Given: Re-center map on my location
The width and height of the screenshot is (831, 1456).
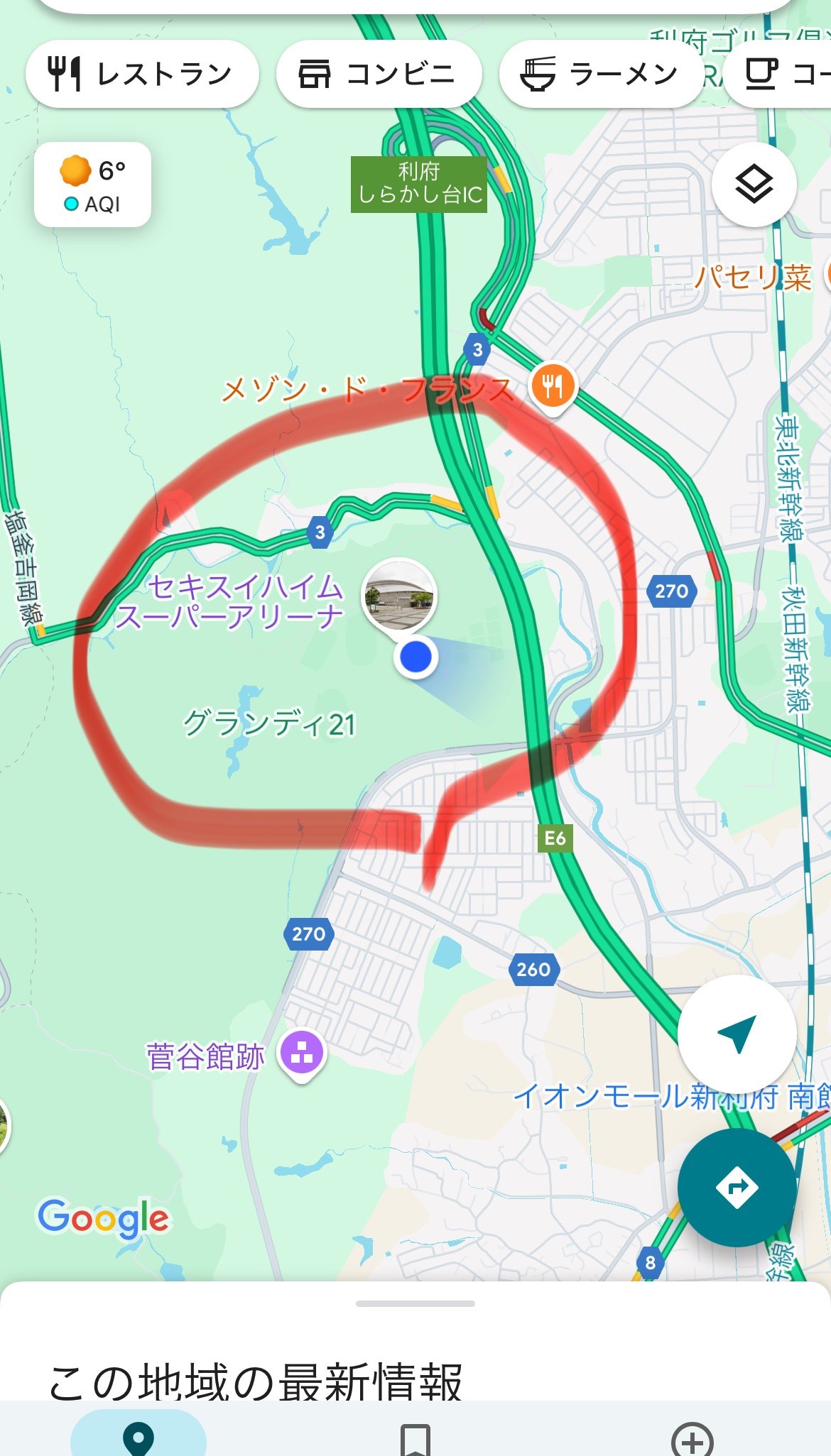Looking at the screenshot, I should [x=737, y=1034].
